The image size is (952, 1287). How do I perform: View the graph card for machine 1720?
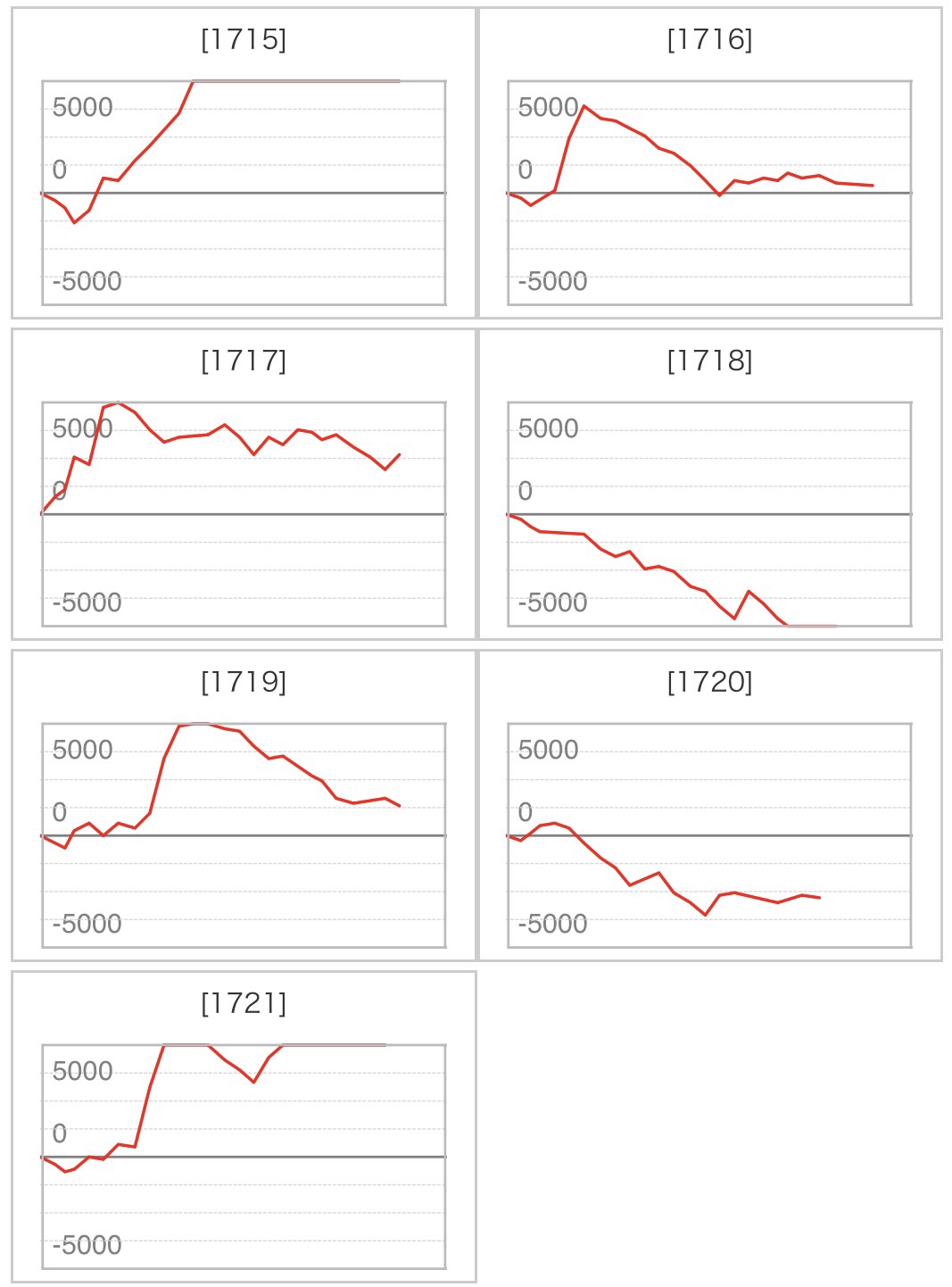pos(709,806)
